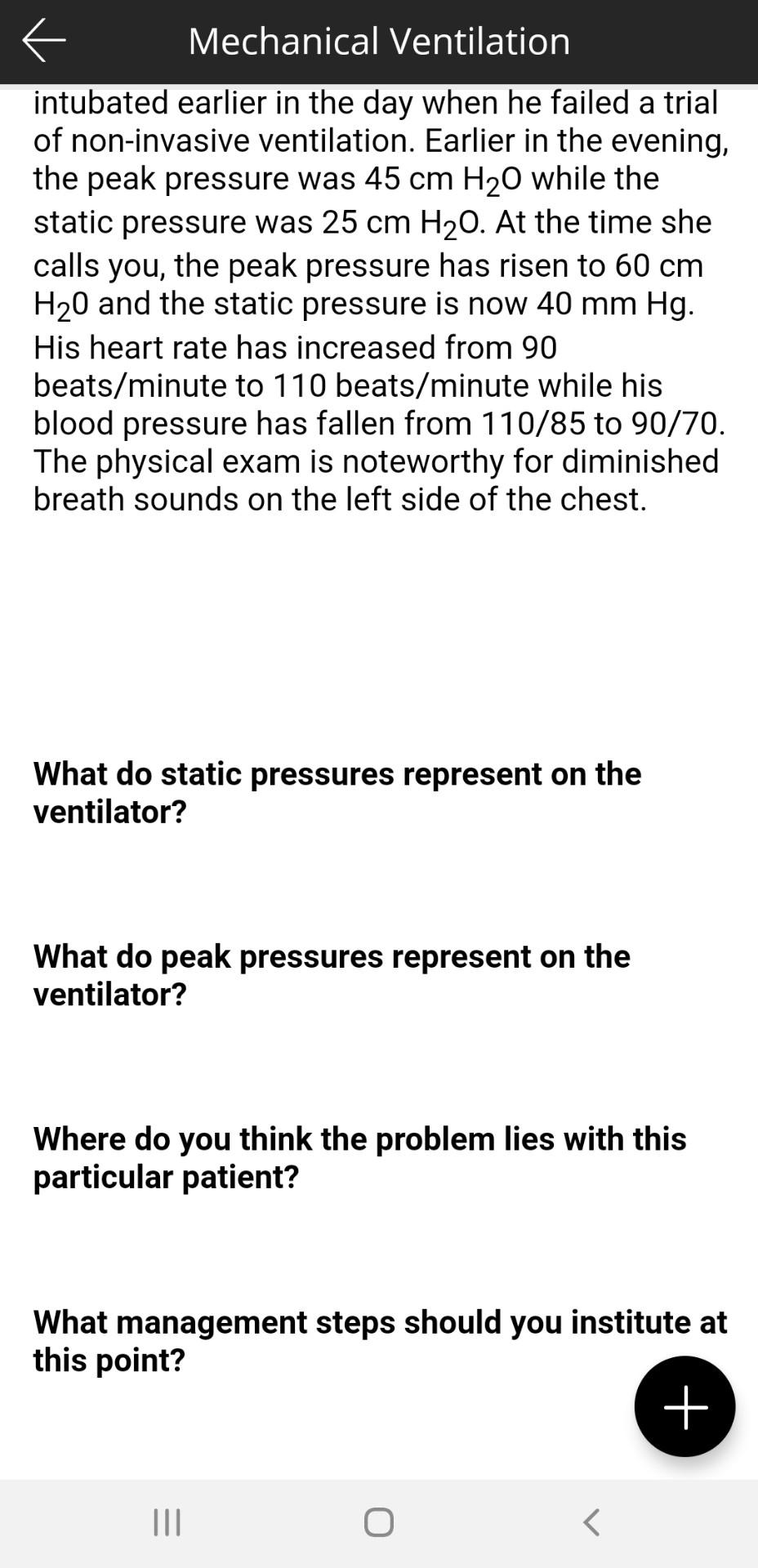The width and height of the screenshot is (758, 1568).
Task: Tap the Mechanical Ventilation title text
Action: 380,41
